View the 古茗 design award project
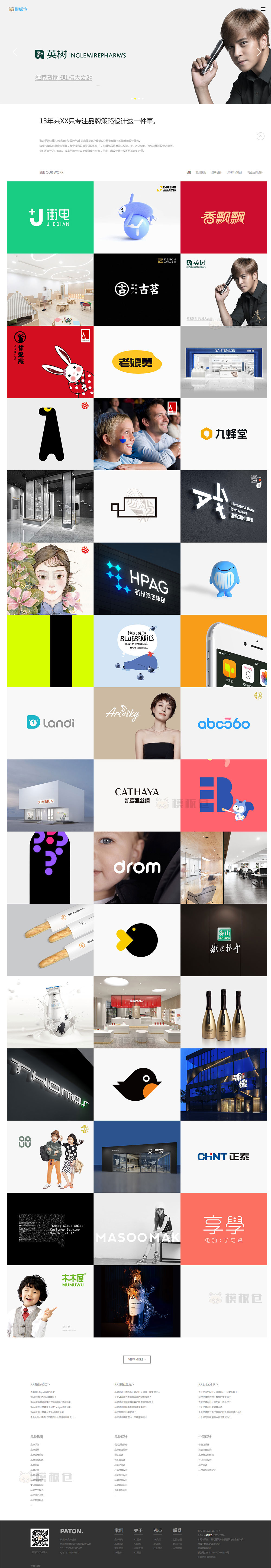Image resolution: width=271 pixels, height=1568 pixels. pos(137,289)
